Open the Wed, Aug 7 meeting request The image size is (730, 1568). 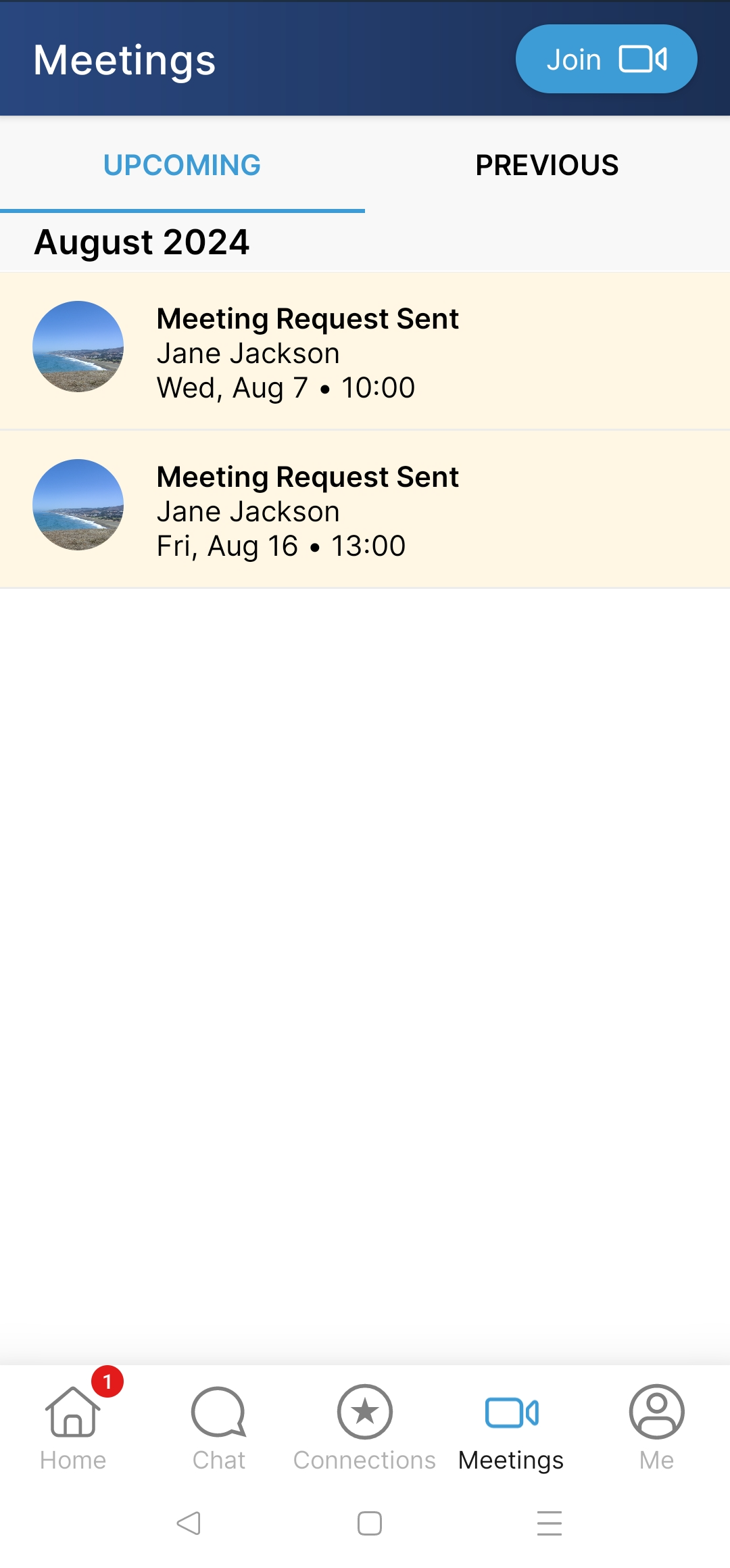pos(365,352)
